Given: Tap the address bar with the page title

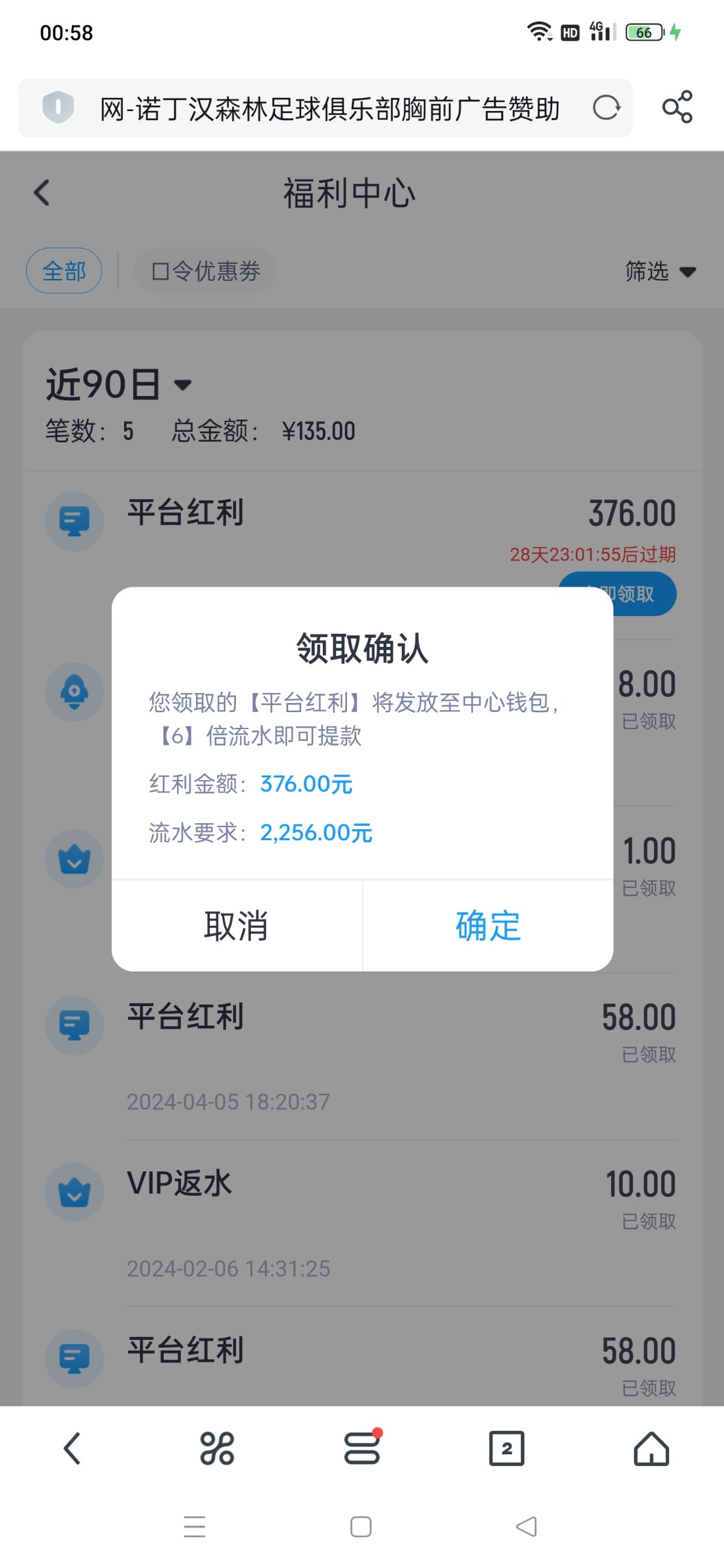Looking at the screenshot, I should pyautogui.click(x=325, y=108).
